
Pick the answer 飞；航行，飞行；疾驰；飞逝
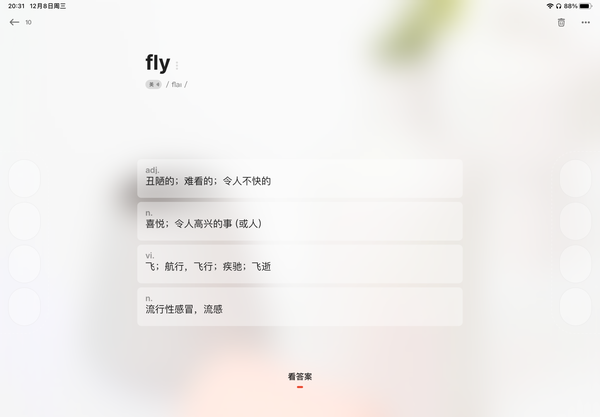299,264
